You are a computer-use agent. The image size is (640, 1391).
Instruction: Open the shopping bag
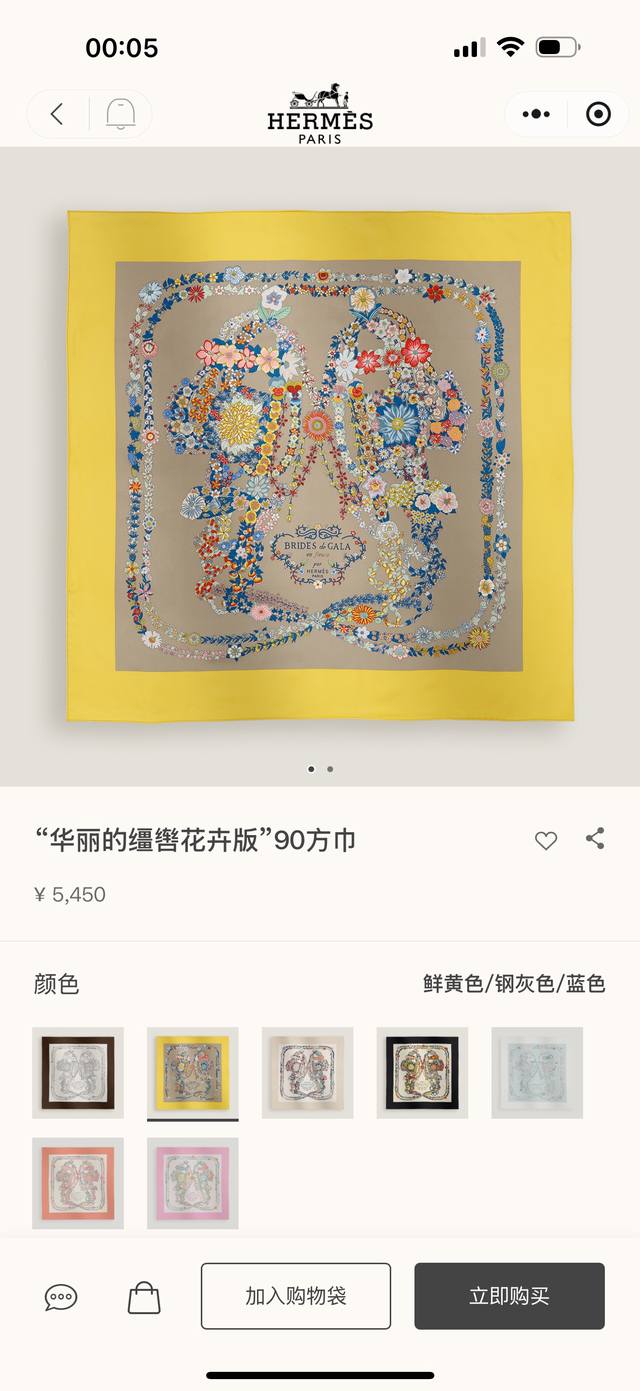[144, 1297]
